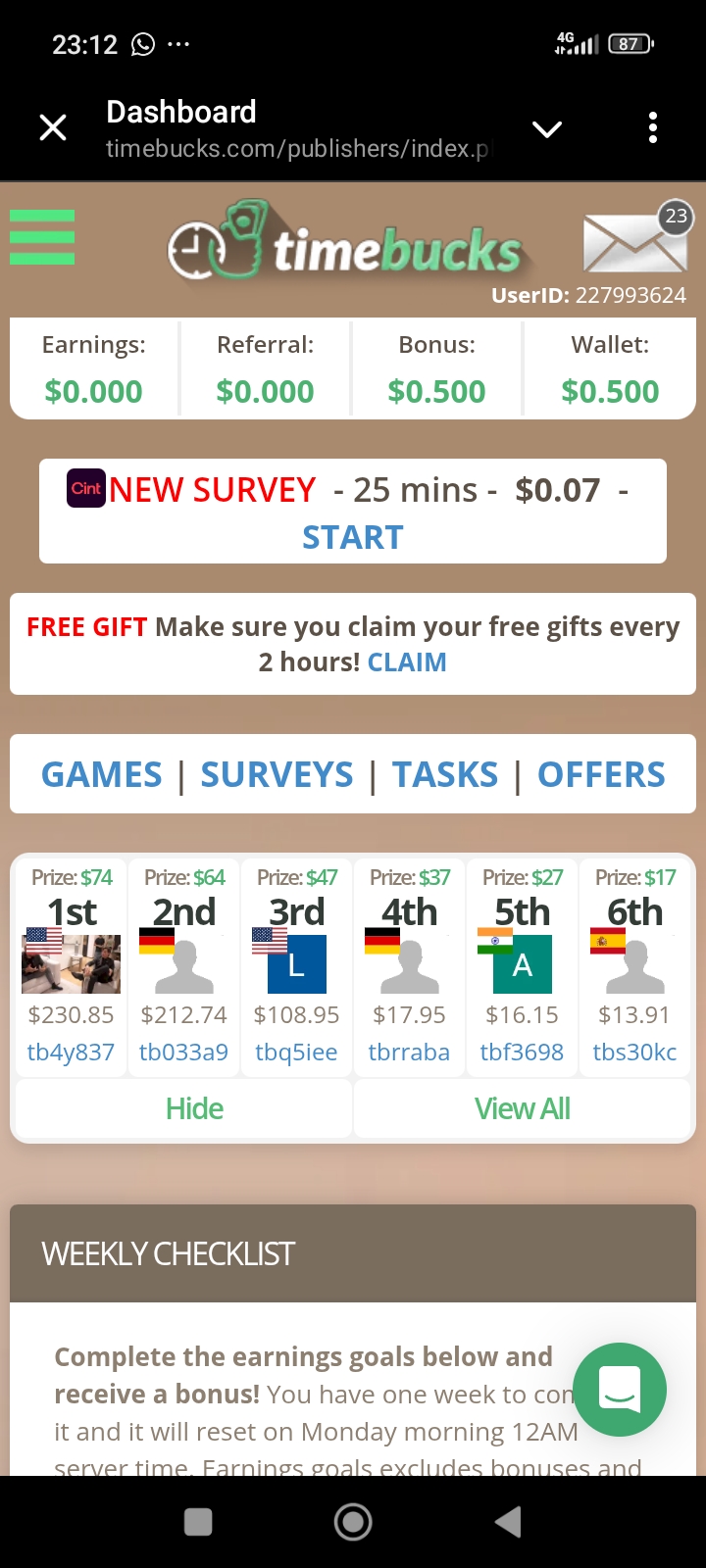Open the support chat bubble

[x=620, y=1389]
